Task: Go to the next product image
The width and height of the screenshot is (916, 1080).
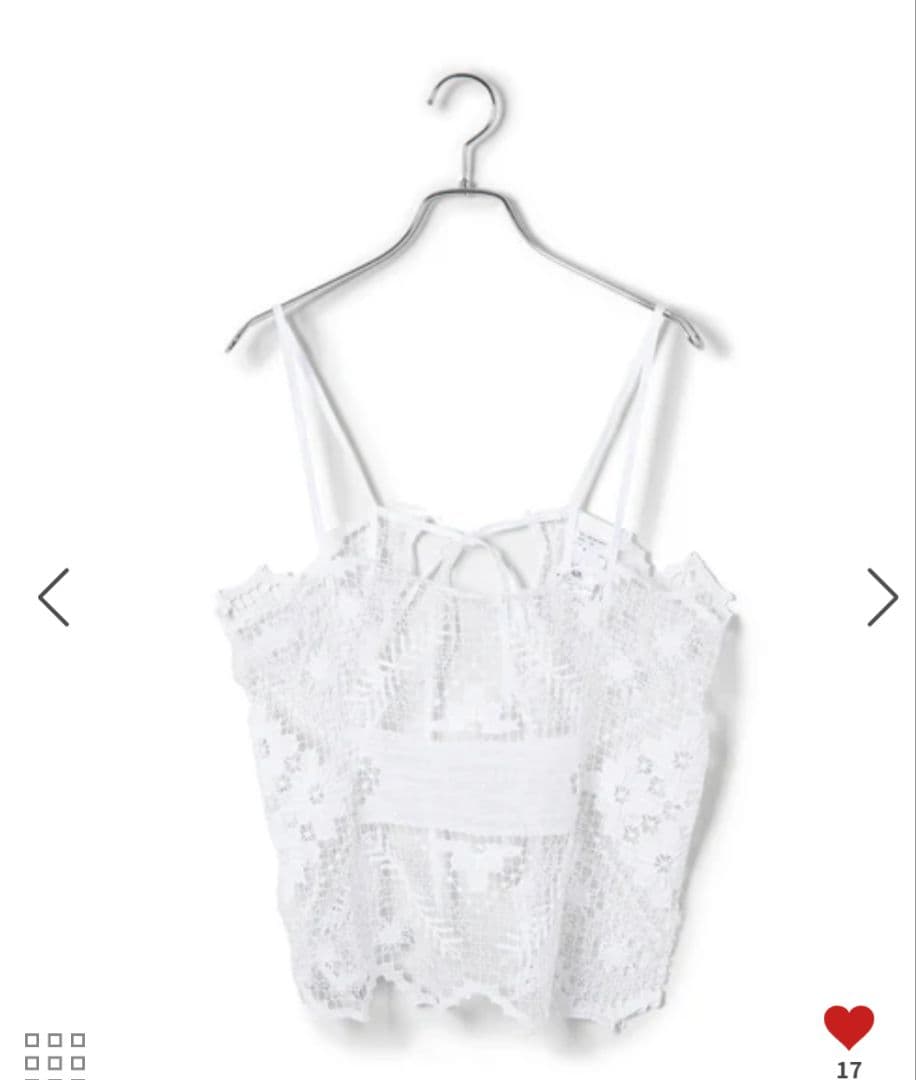Action: (x=881, y=597)
